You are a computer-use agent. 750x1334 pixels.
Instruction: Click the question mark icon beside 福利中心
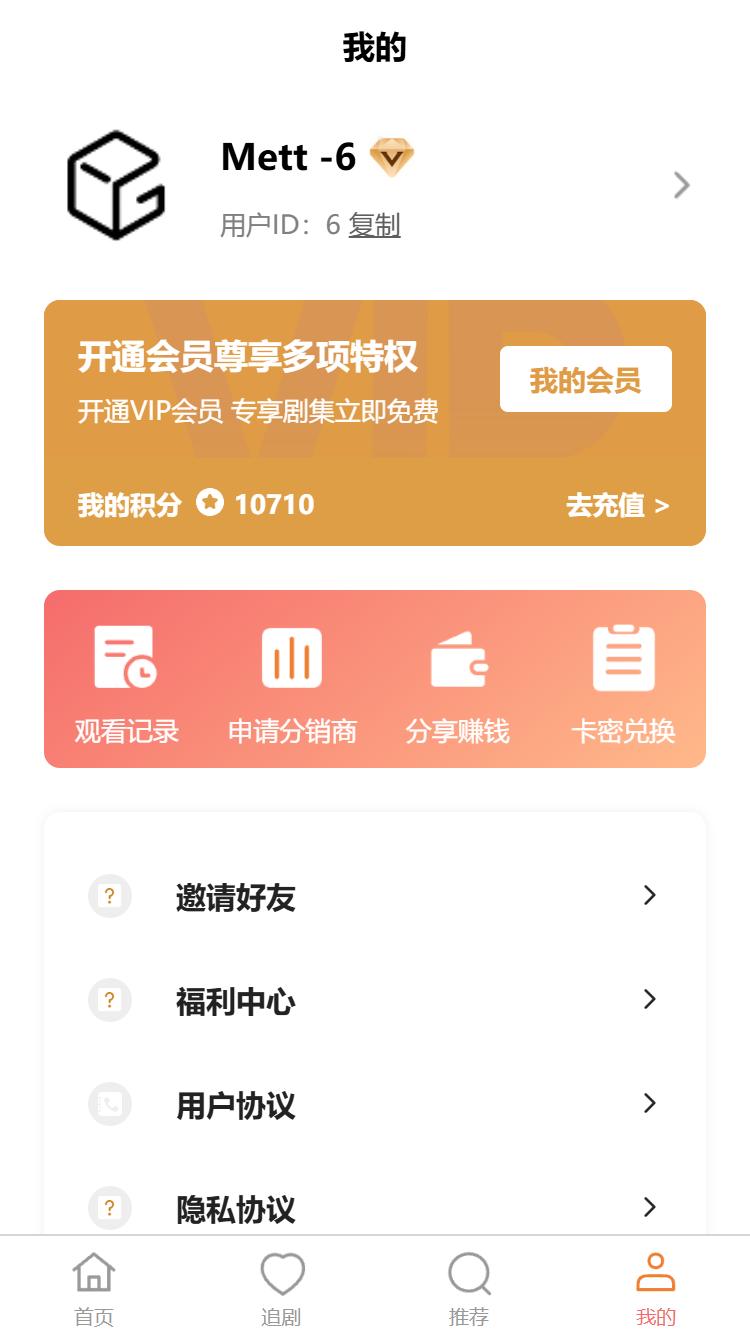(x=110, y=1000)
